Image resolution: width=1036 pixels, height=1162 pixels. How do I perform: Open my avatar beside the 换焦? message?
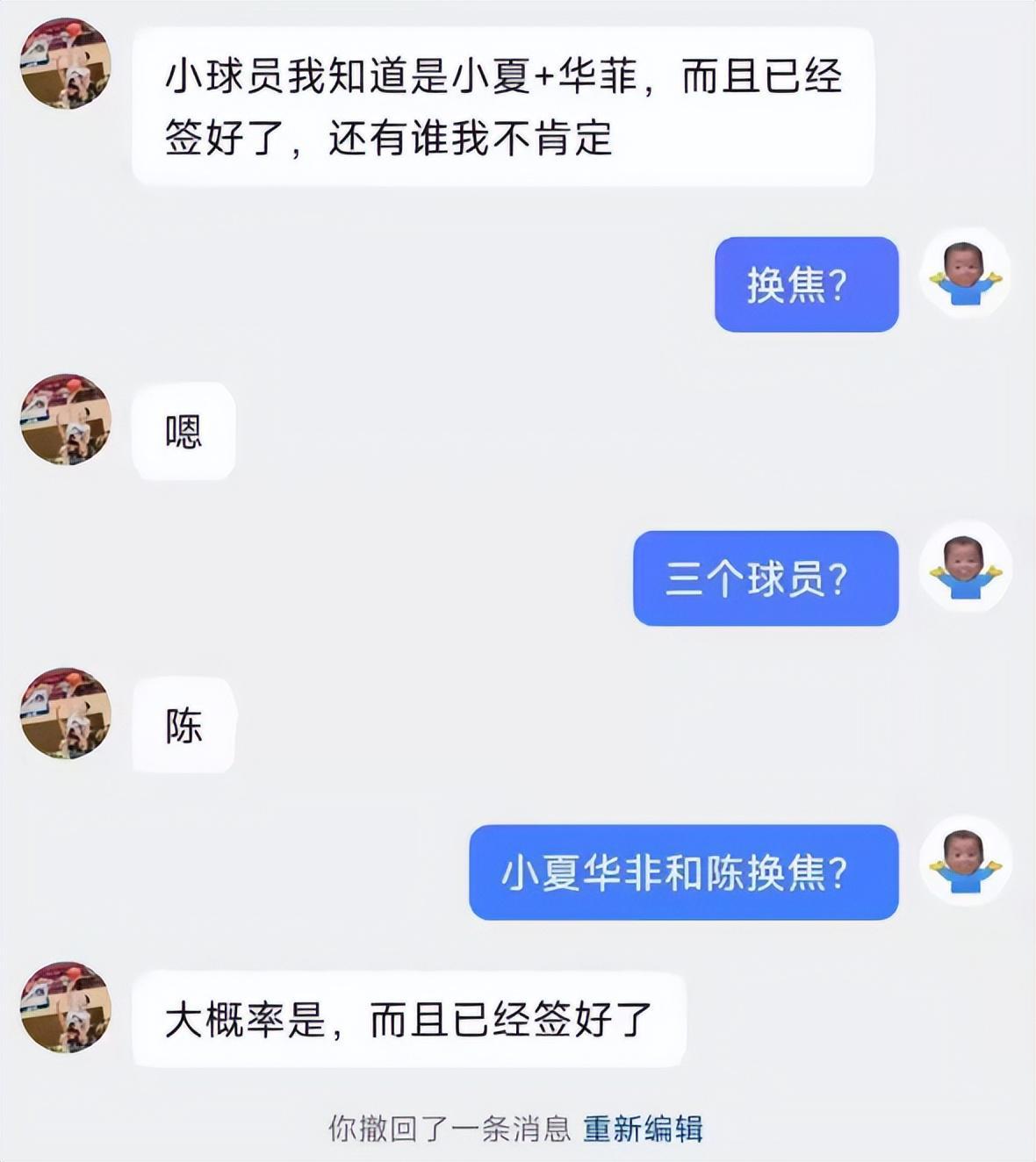point(965,274)
